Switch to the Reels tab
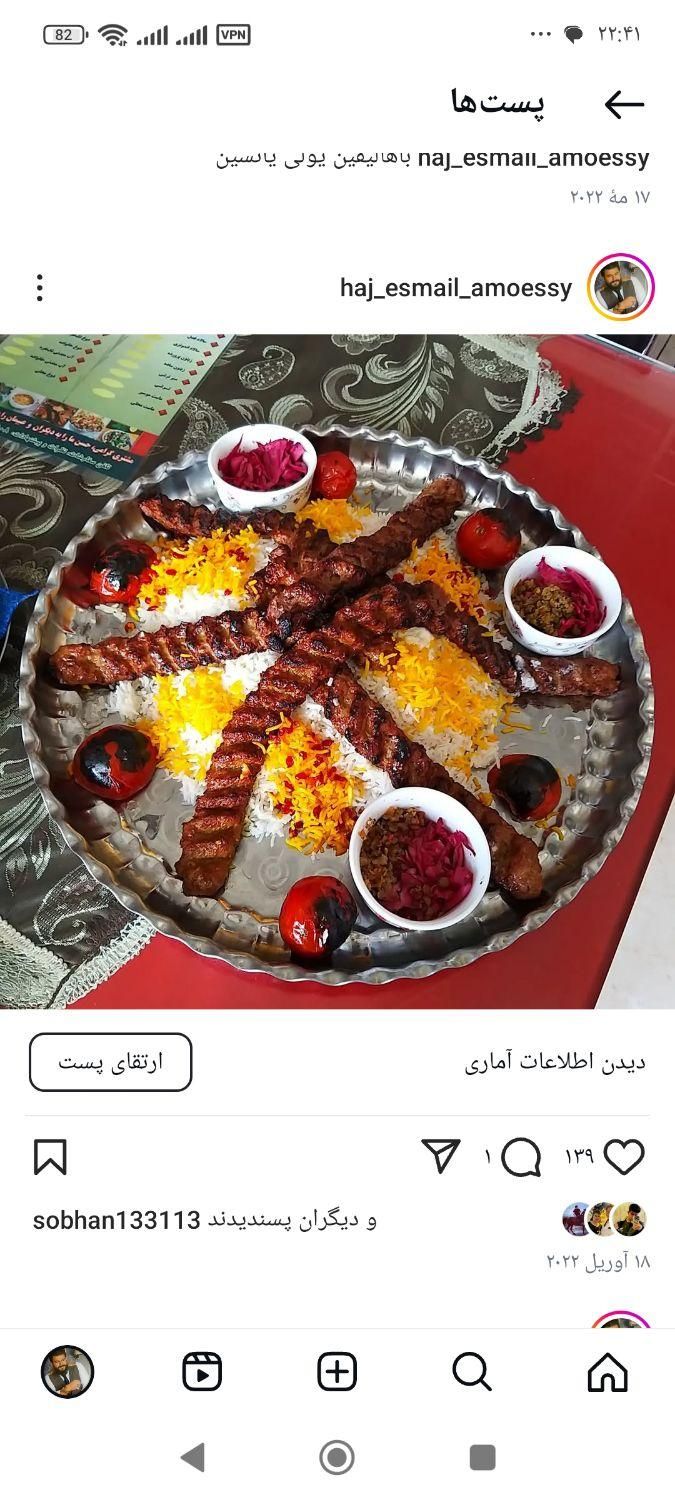675x1500 pixels. (x=202, y=1372)
